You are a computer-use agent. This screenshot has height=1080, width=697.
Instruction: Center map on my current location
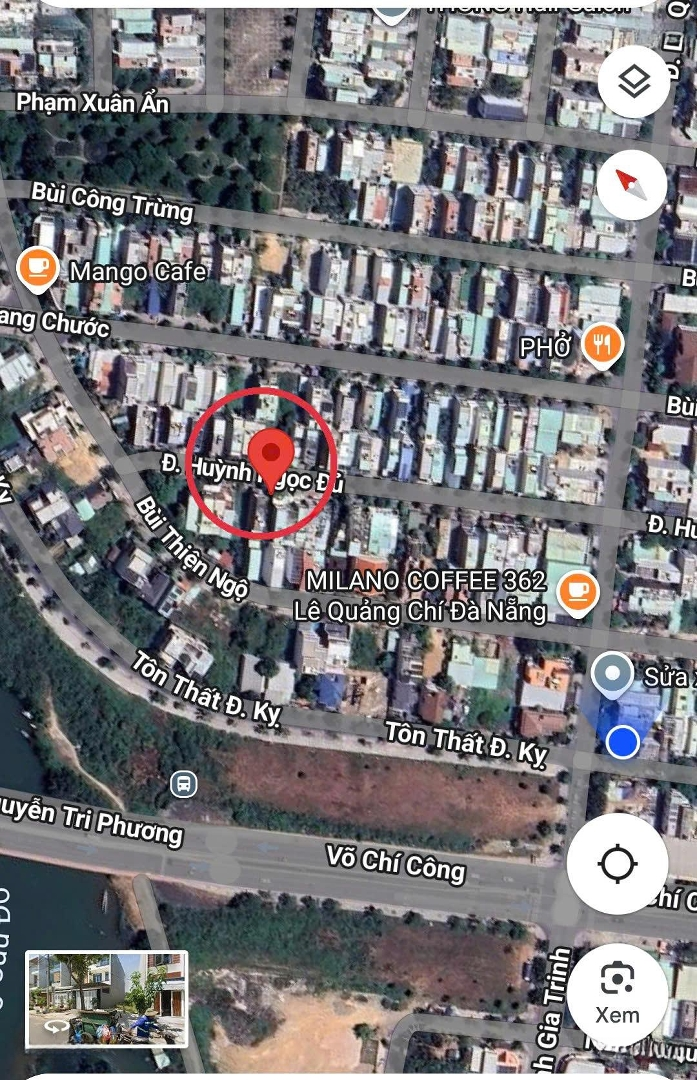(x=617, y=863)
